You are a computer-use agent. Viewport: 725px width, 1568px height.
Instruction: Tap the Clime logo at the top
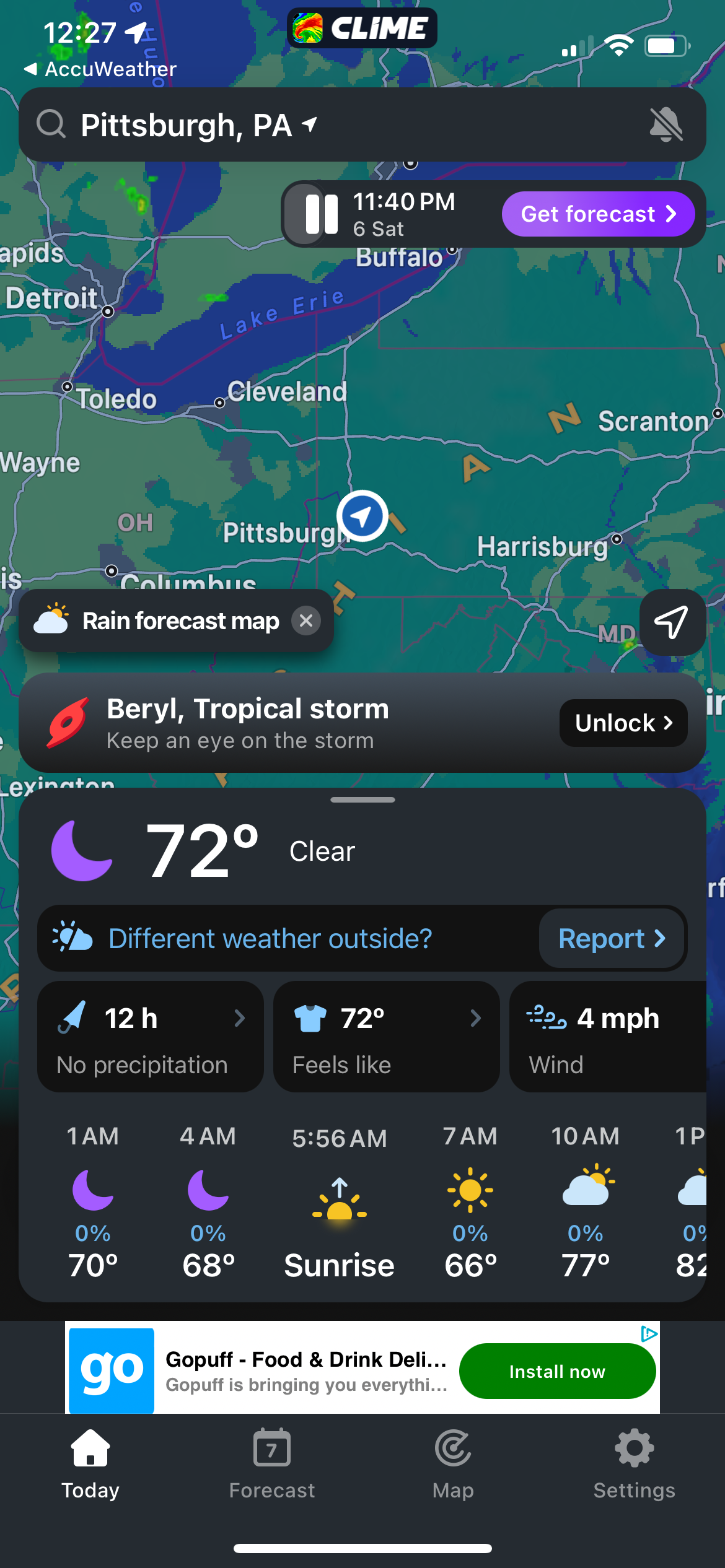[362, 27]
